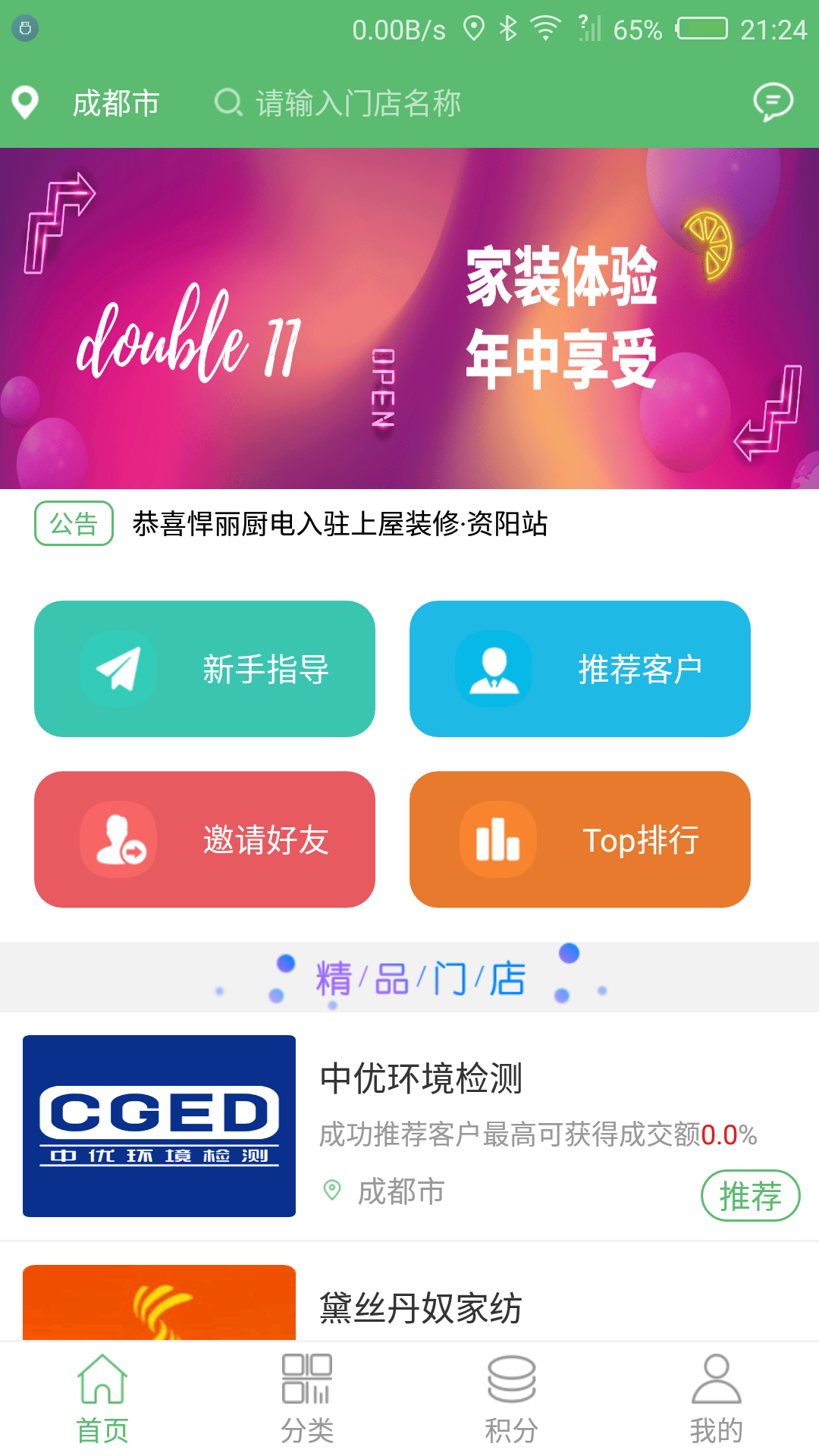View the Top排行 ranking
The width and height of the screenshot is (819, 1456).
pos(580,839)
